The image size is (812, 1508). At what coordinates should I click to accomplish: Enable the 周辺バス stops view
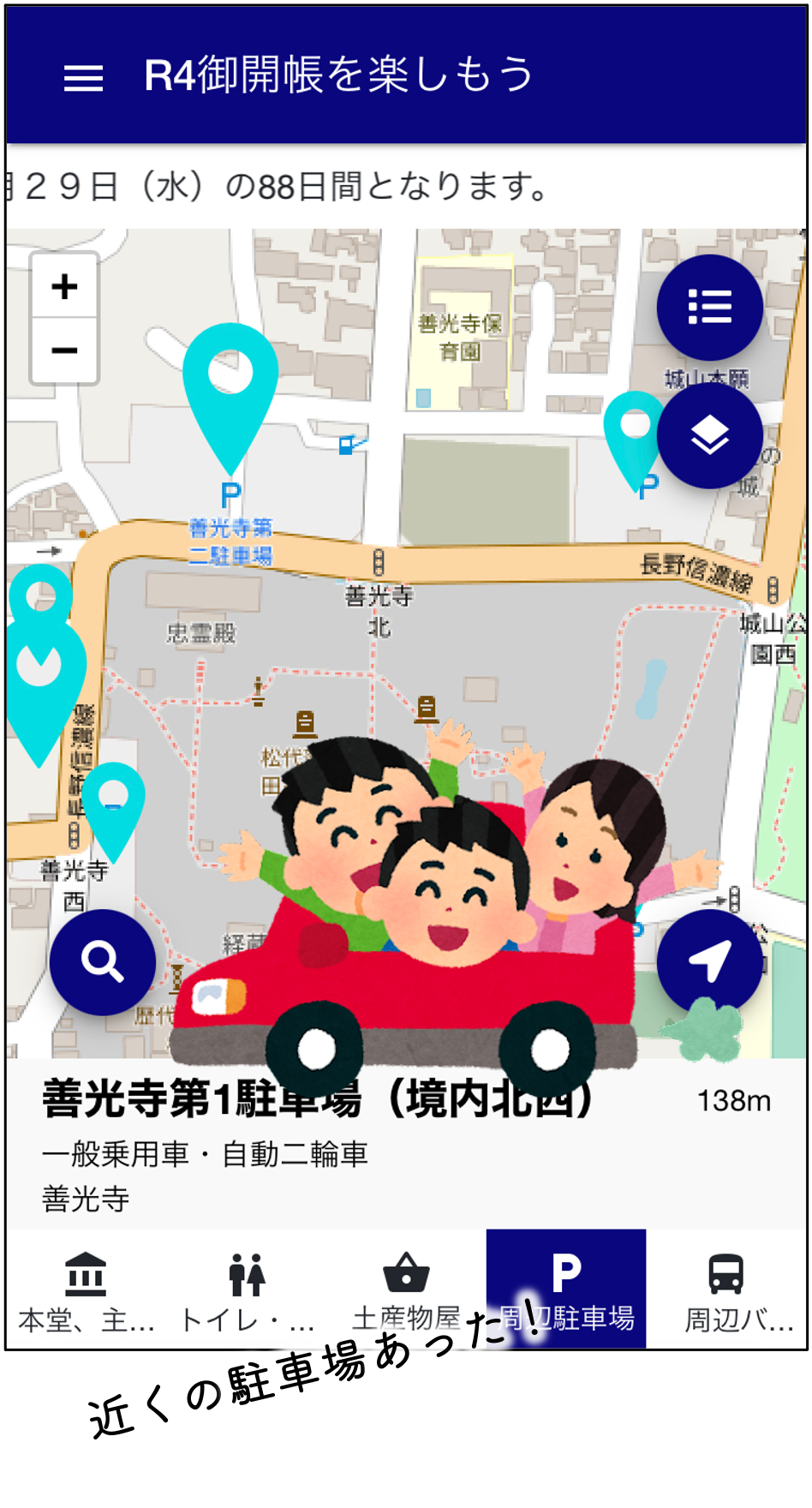(x=737, y=1288)
